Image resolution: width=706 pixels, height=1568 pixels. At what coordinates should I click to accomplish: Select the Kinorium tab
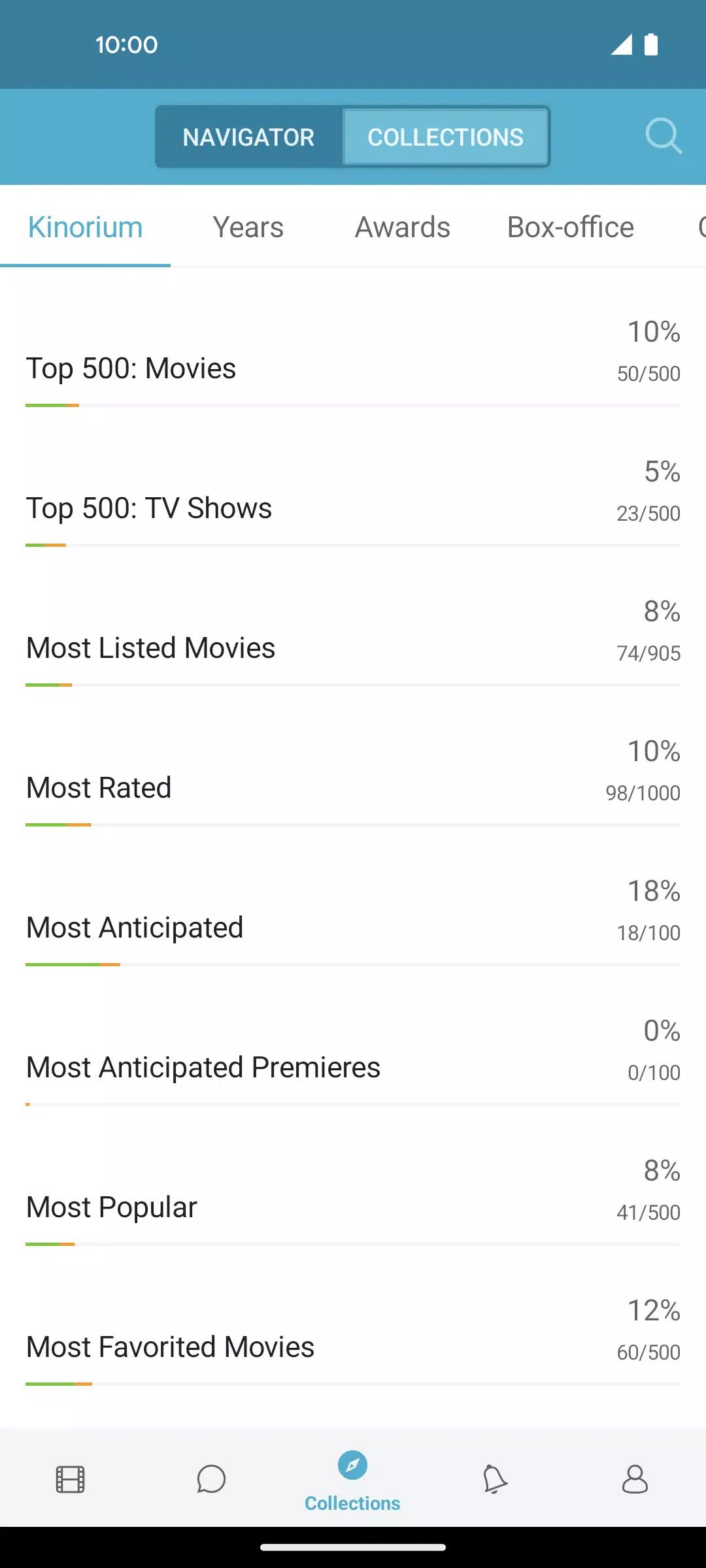point(85,227)
